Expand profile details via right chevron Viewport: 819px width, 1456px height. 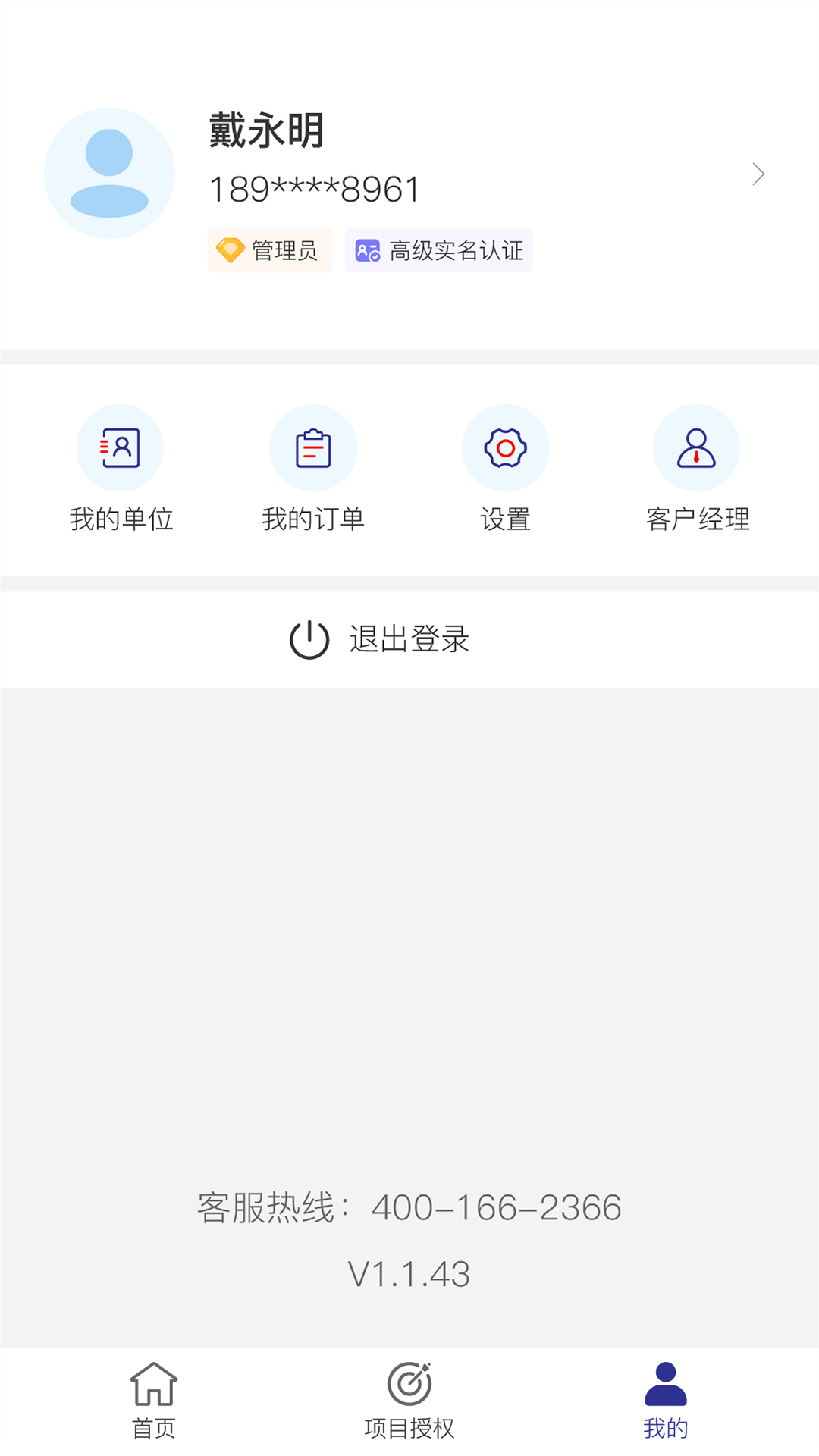(759, 173)
